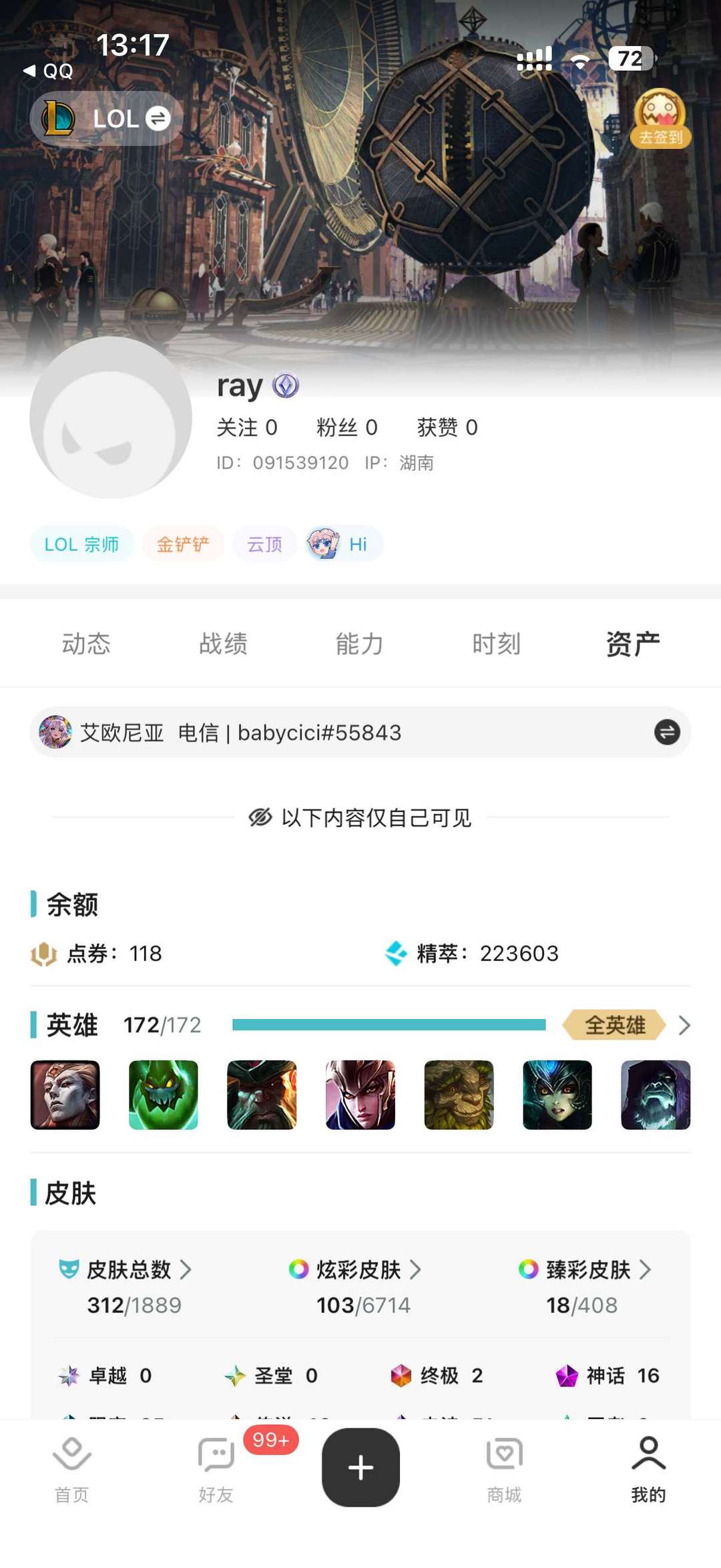Tap the Hi greeting chip
721x1568 pixels.
click(344, 544)
